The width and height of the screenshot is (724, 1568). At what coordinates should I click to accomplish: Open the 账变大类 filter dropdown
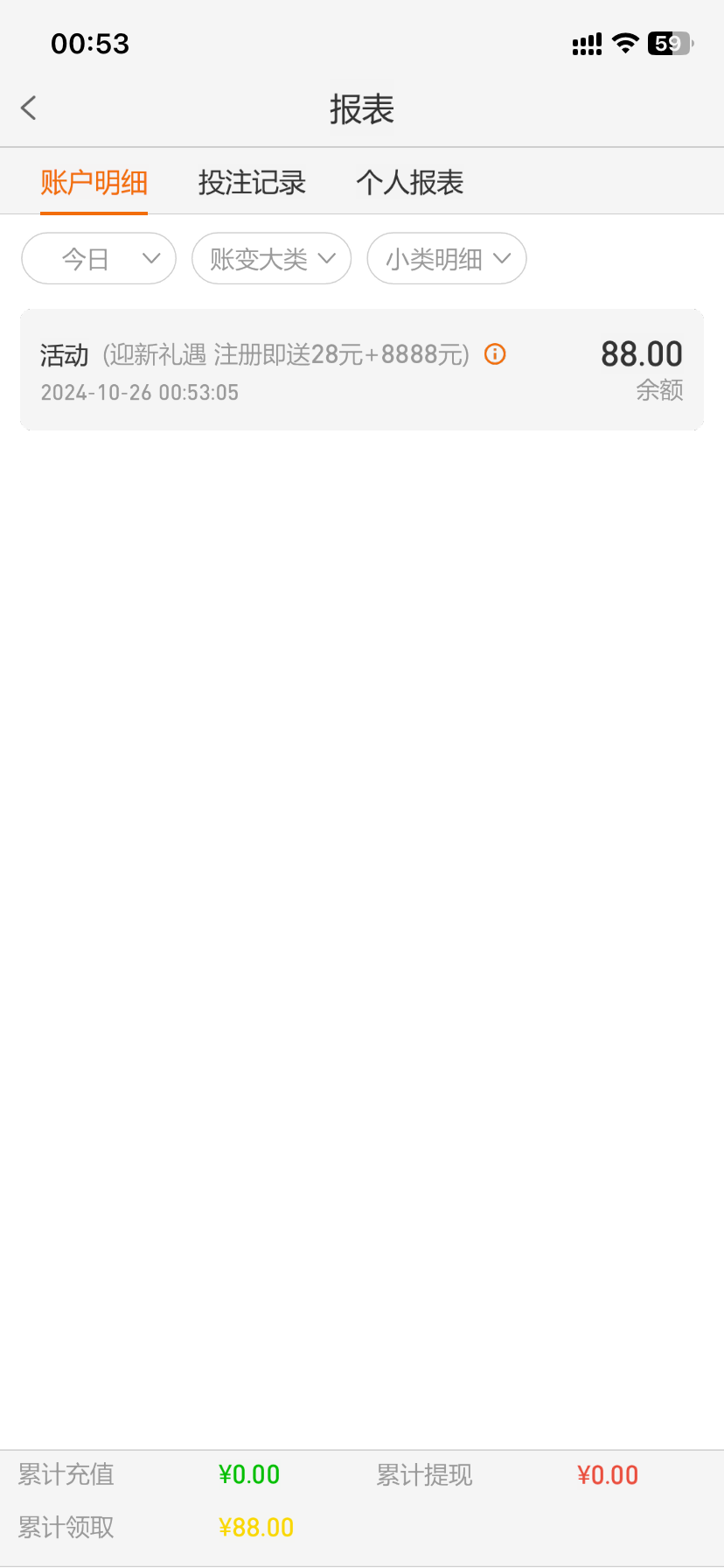pos(272,259)
